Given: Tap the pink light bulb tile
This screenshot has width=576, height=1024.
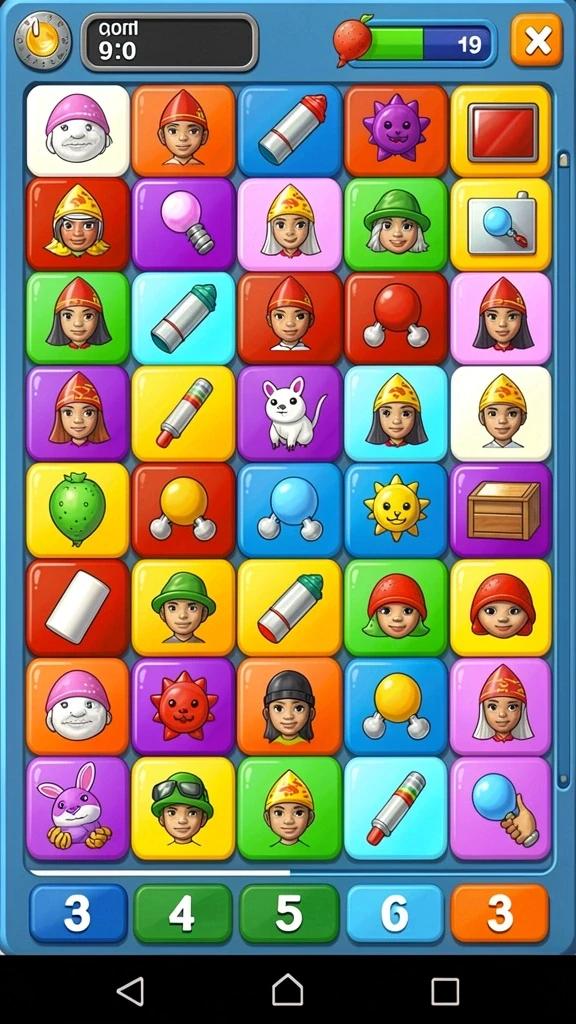Looking at the screenshot, I should pyautogui.click(x=184, y=224).
